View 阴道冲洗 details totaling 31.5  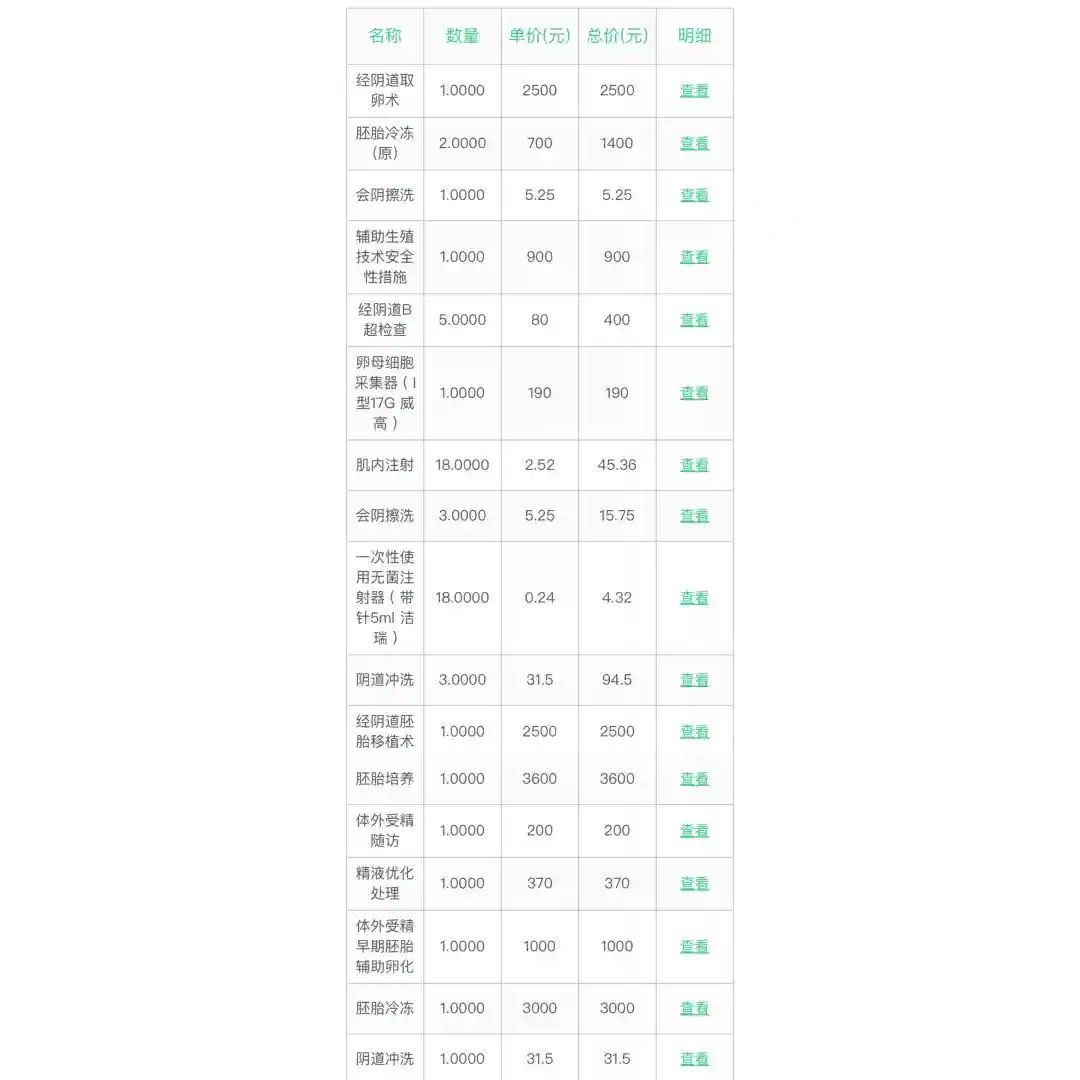[x=694, y=1059]
